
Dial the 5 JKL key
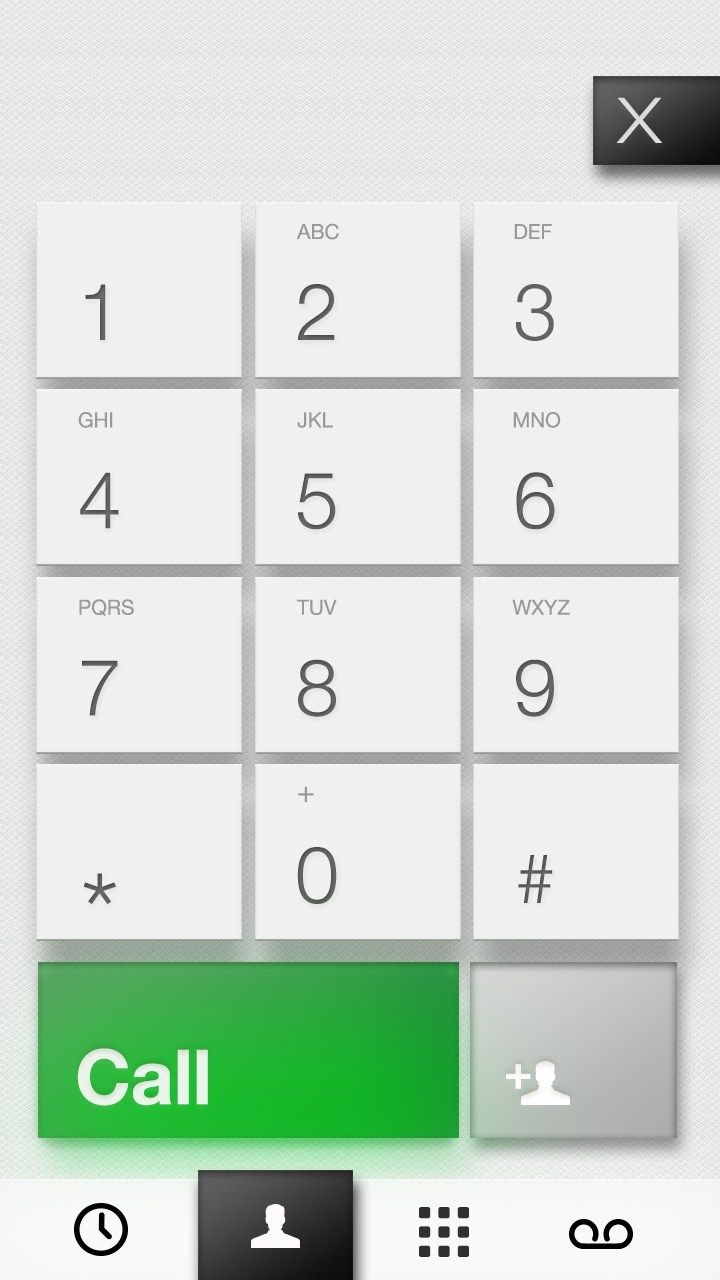(x=357, y=477)
